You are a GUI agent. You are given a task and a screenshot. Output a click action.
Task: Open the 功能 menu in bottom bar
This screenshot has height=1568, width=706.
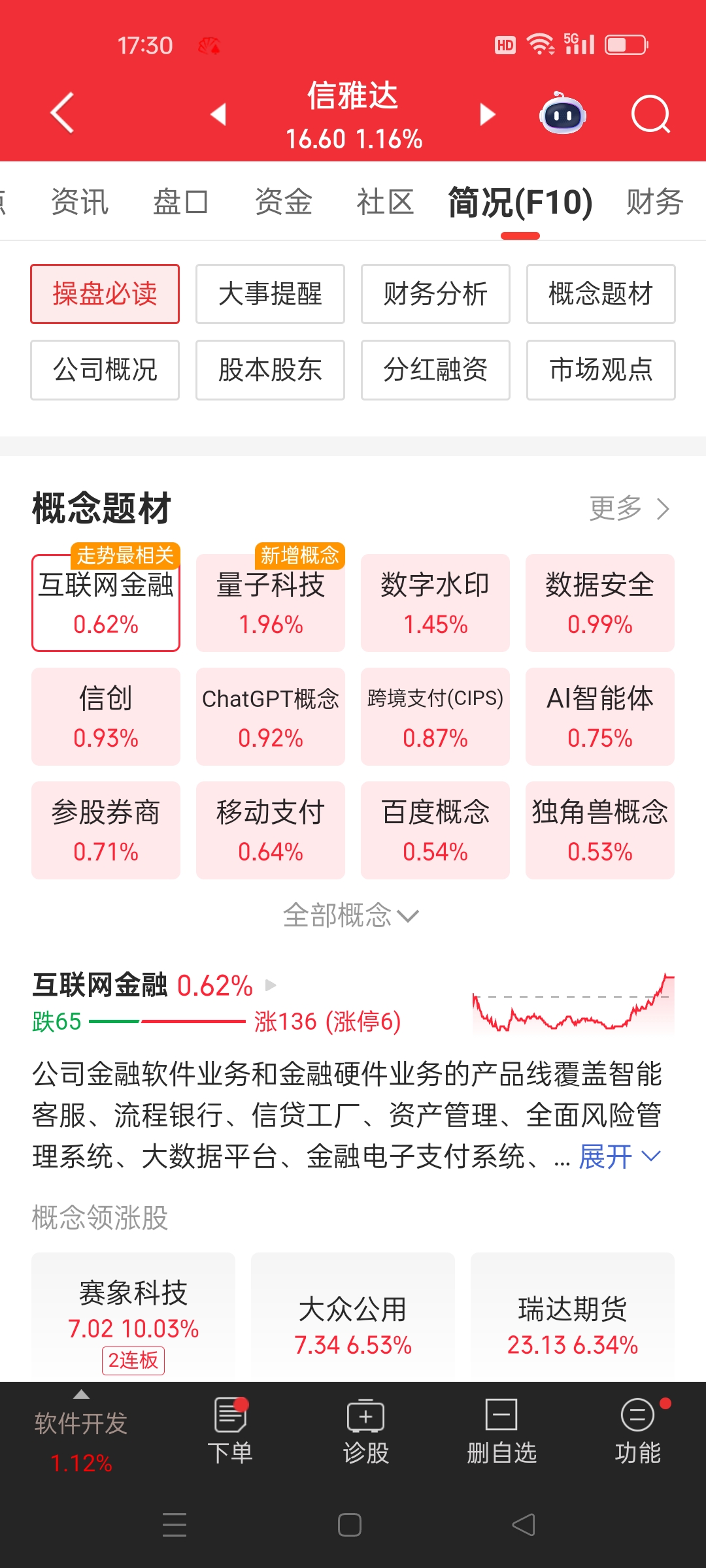click(x=637, y=1431)
